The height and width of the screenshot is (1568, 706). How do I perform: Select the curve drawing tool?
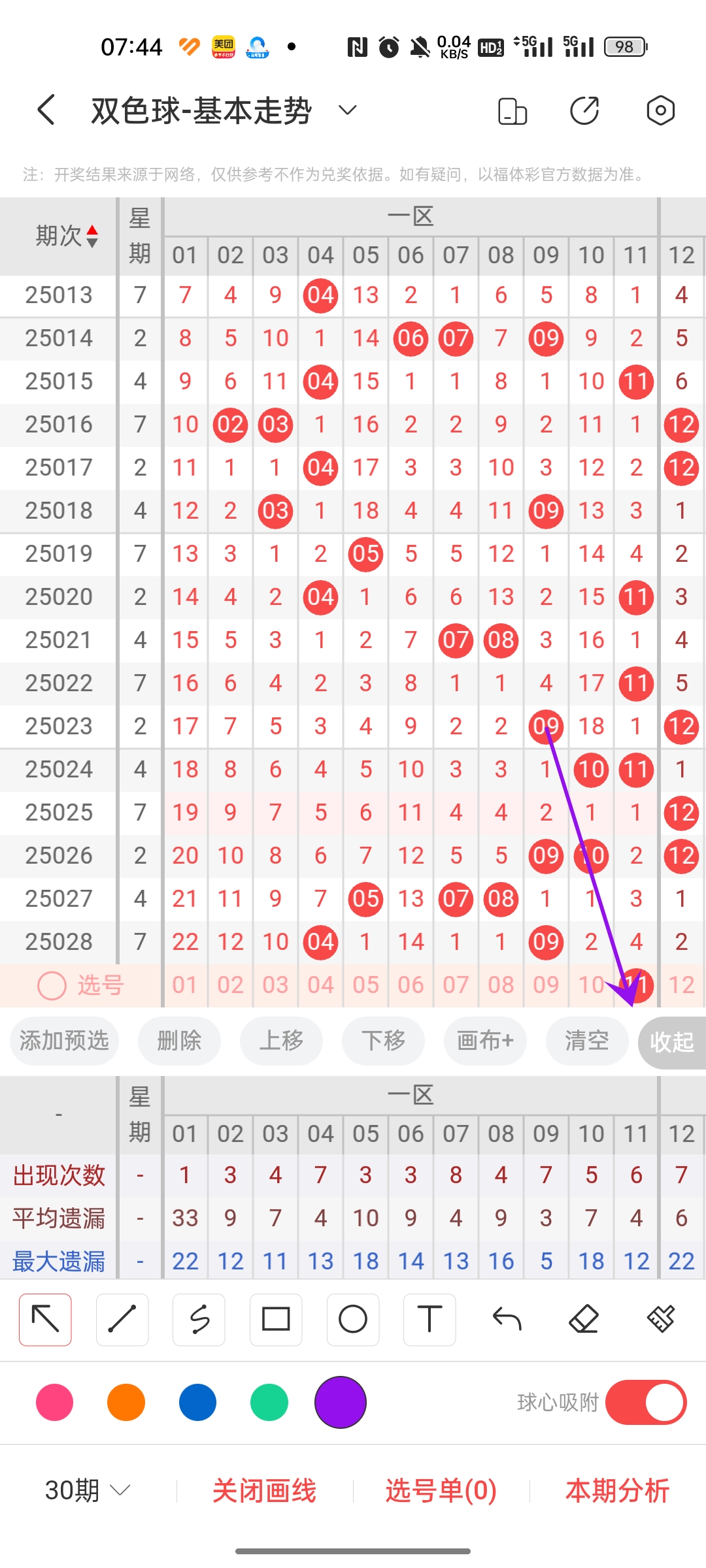[199, 1320]
